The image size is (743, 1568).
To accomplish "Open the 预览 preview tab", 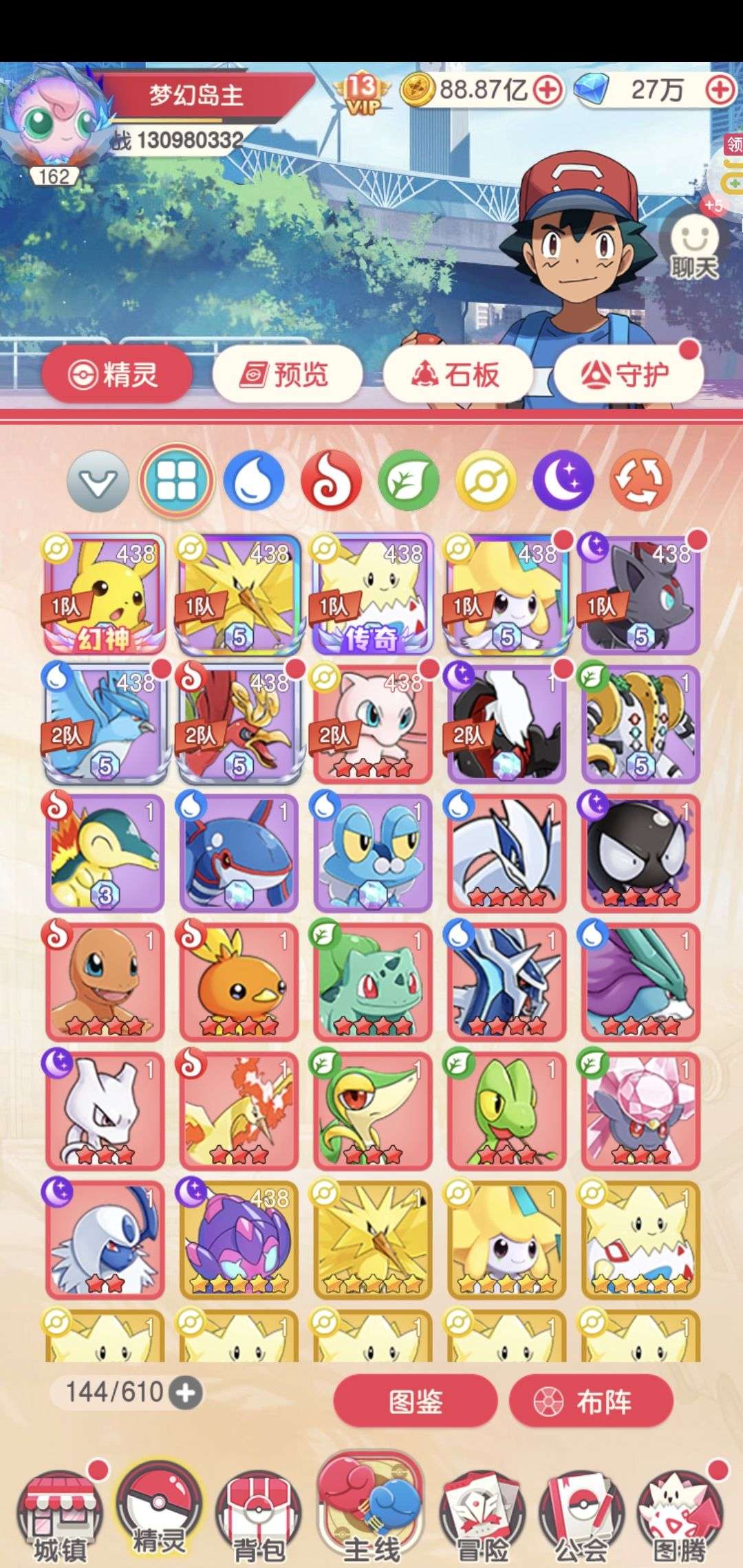I will [287, 375].
